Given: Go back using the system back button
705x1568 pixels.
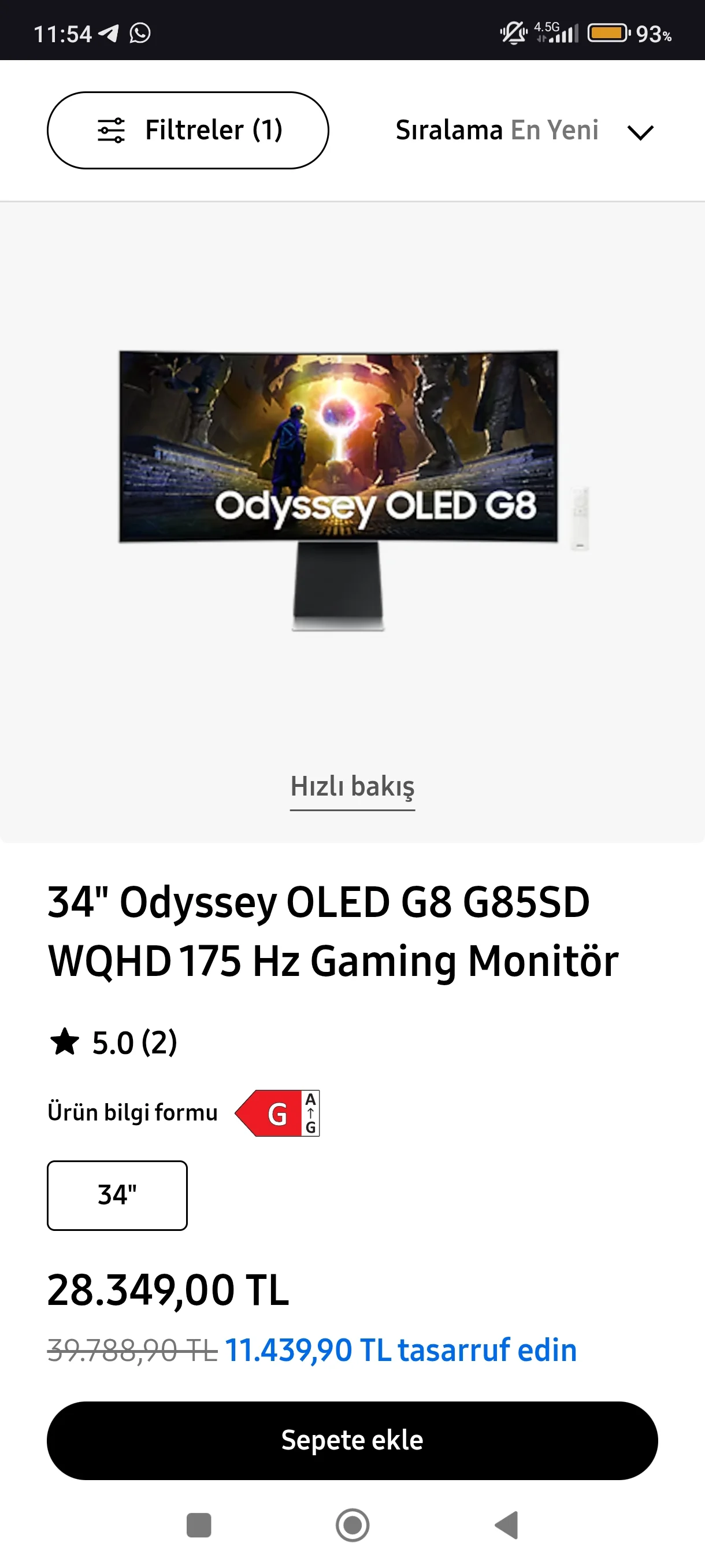Looking at the screenshot, I should point(506,1525).
